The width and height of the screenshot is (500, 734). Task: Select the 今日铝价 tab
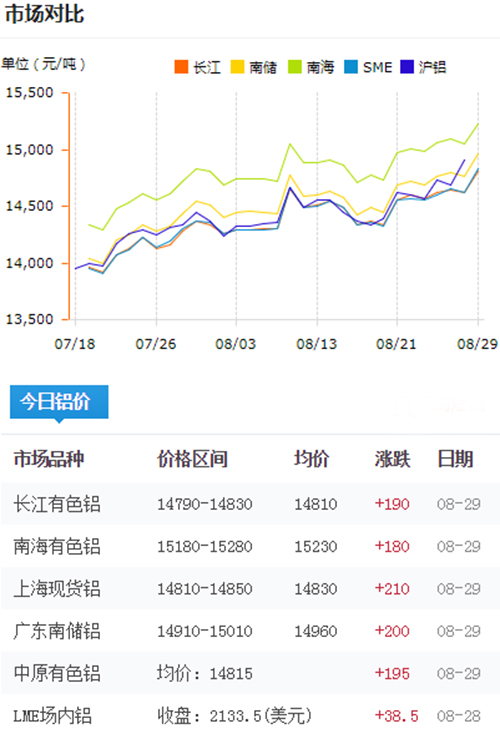pos(59,402)
